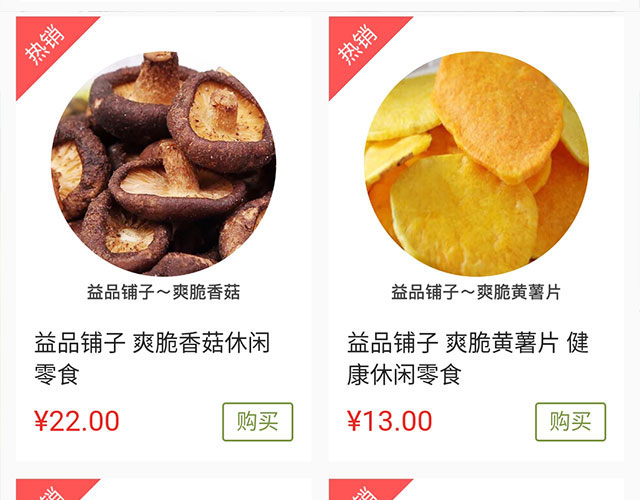Viewport: 640px width, 500px height.
Task: Tap 购买 button for 爽脆黄薯片
Action: point(570,422)
